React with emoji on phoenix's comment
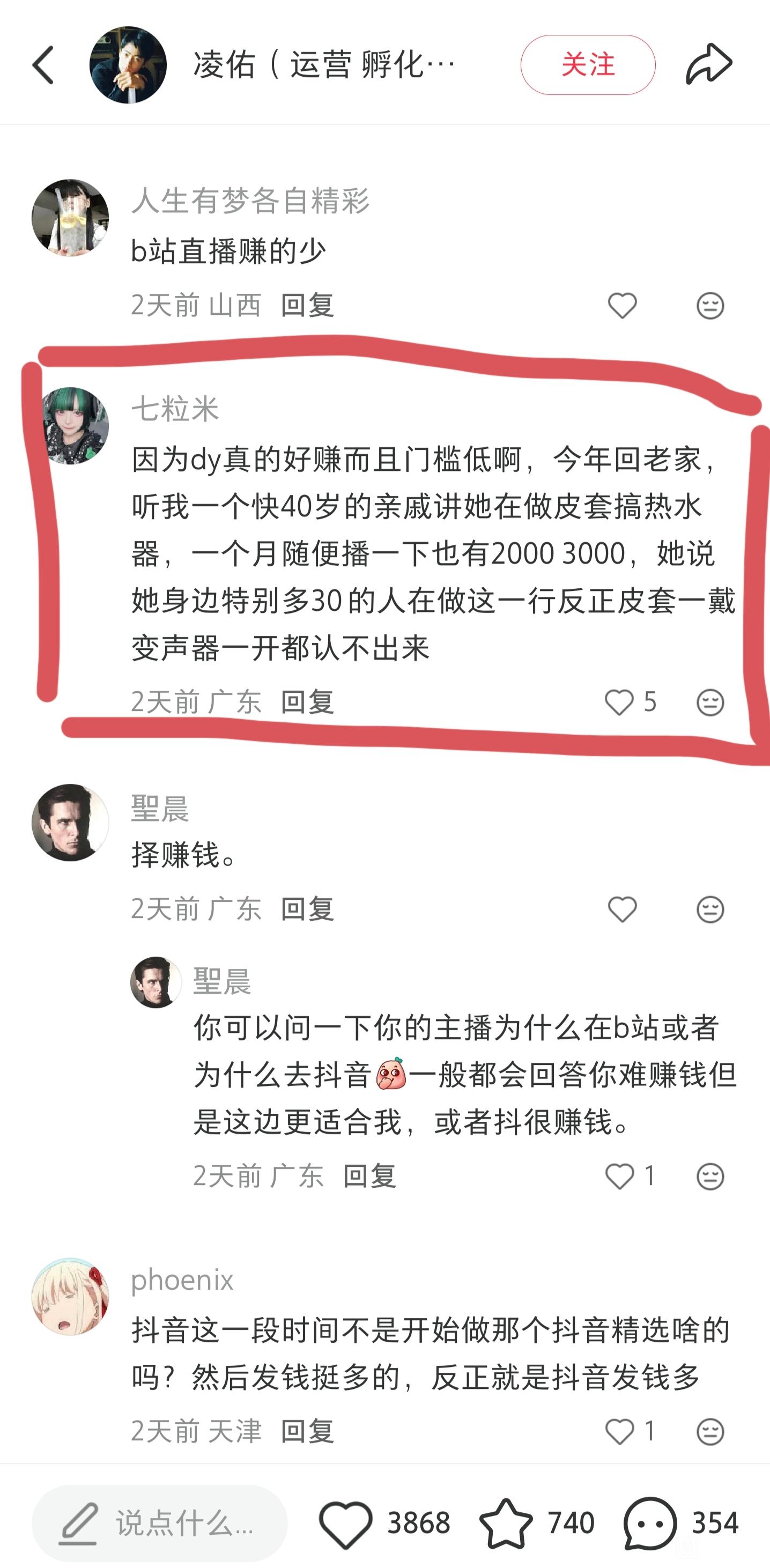Viewport: 770px width, 1568px height. pos(710,1431)
